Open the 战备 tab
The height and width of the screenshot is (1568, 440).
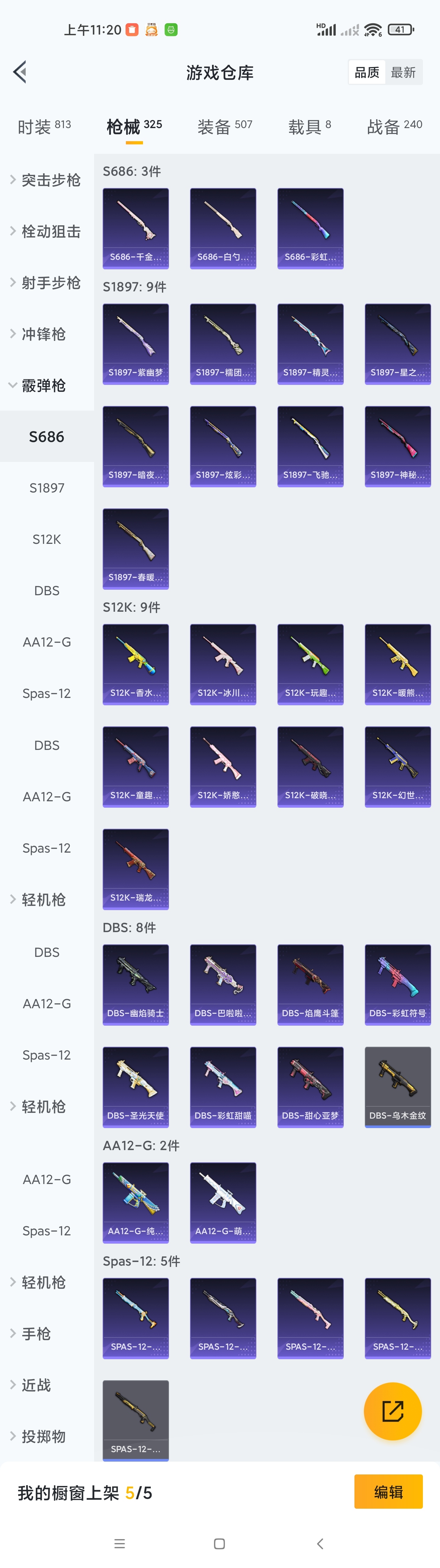394,127
